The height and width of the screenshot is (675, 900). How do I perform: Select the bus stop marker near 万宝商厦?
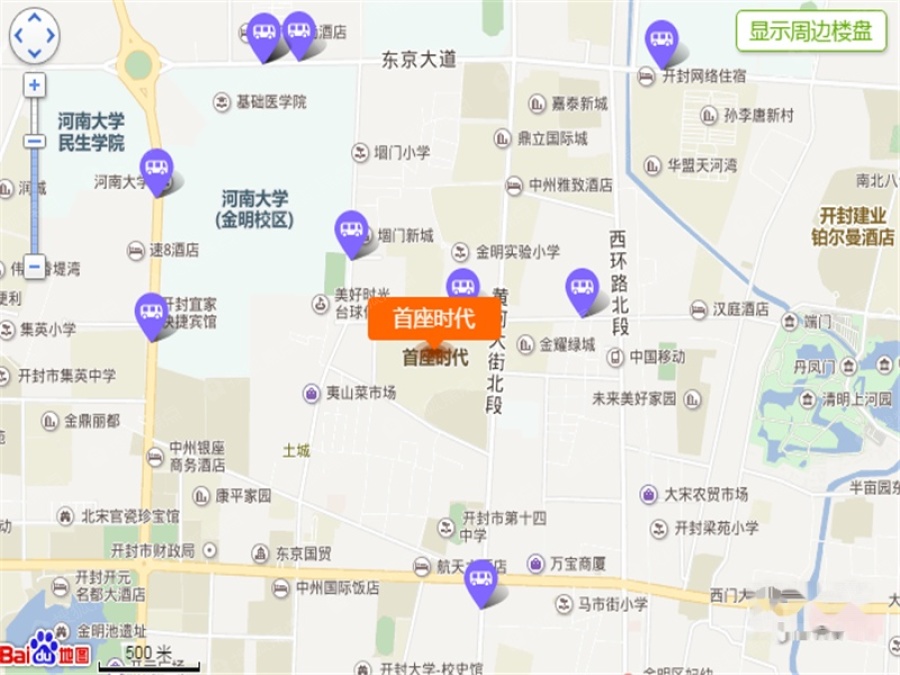point(481,579)
